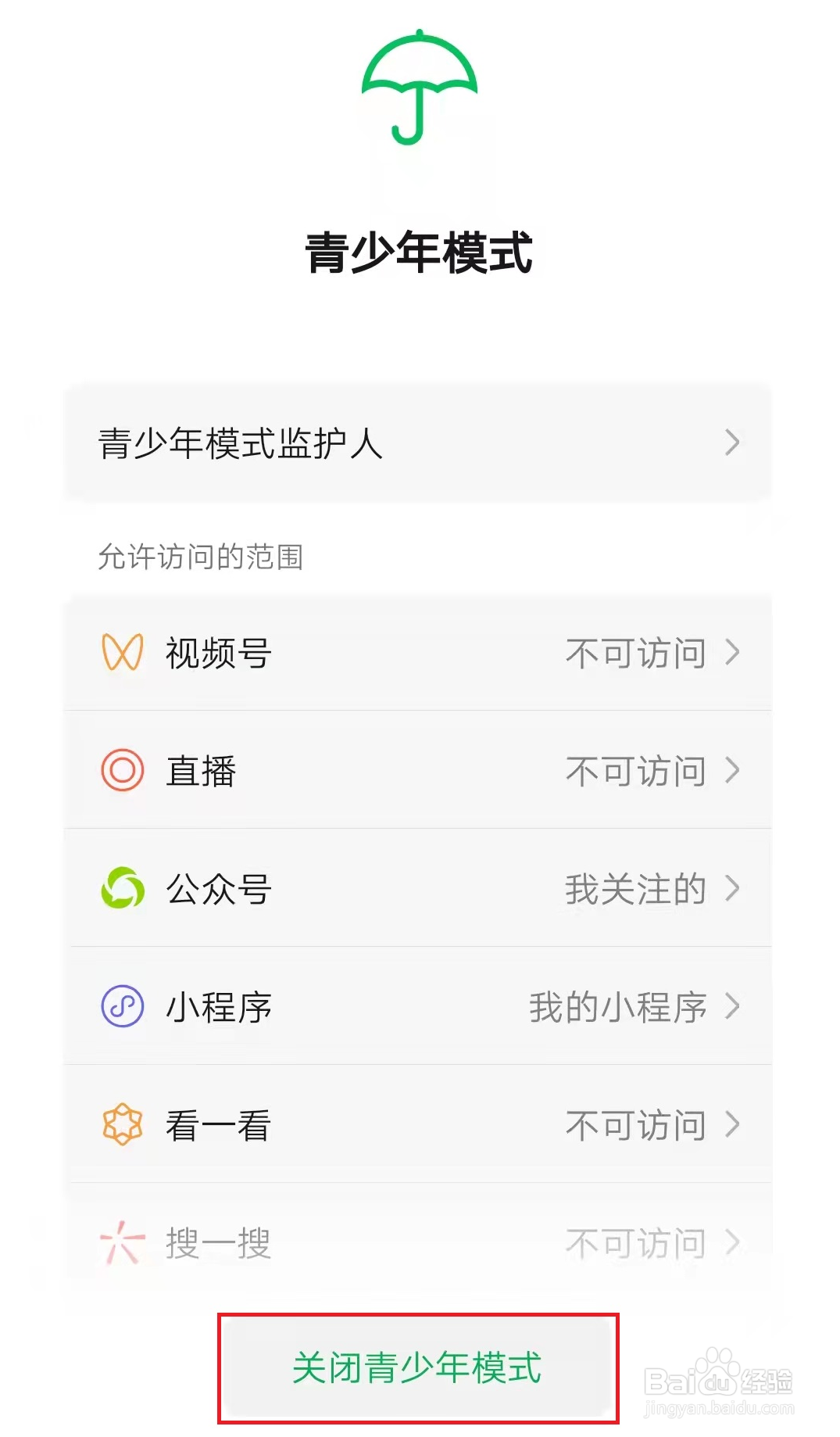Open 青少年模式监护人 settings

point(417,443)
